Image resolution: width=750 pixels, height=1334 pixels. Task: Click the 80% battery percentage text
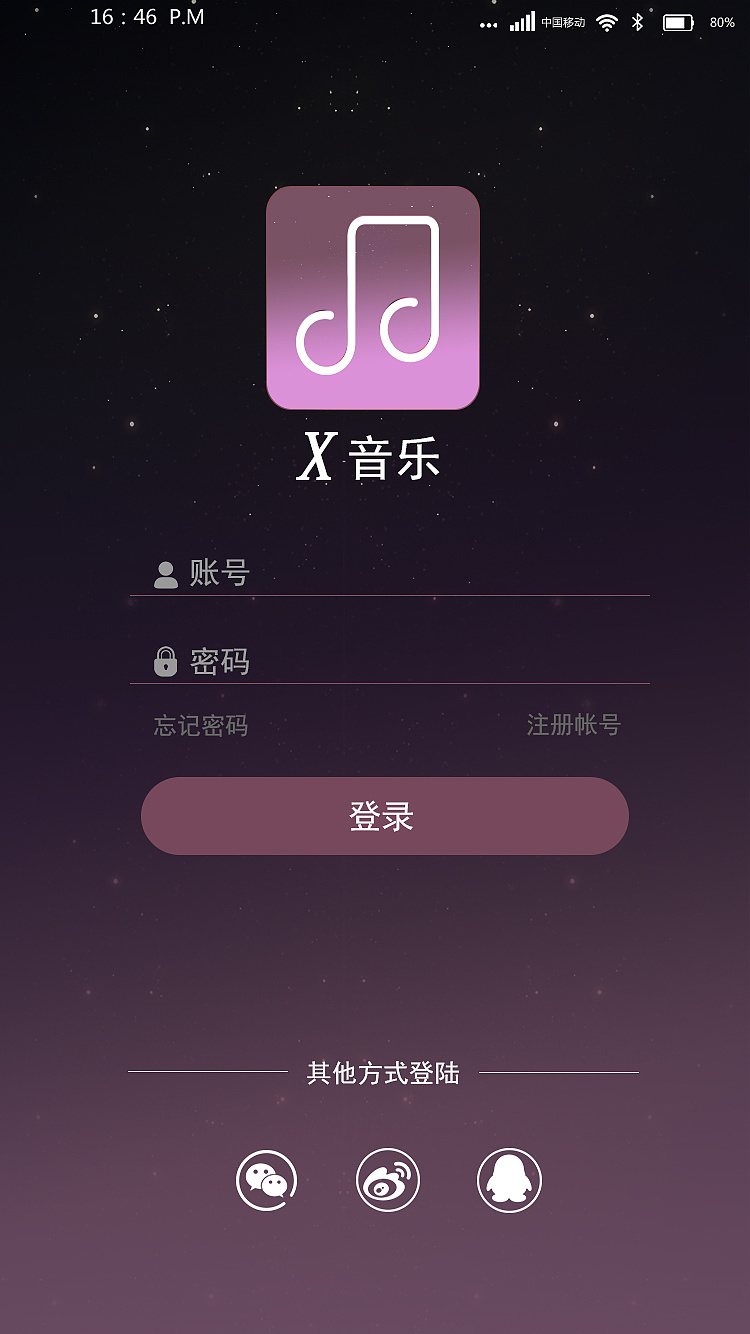[722, 20]
